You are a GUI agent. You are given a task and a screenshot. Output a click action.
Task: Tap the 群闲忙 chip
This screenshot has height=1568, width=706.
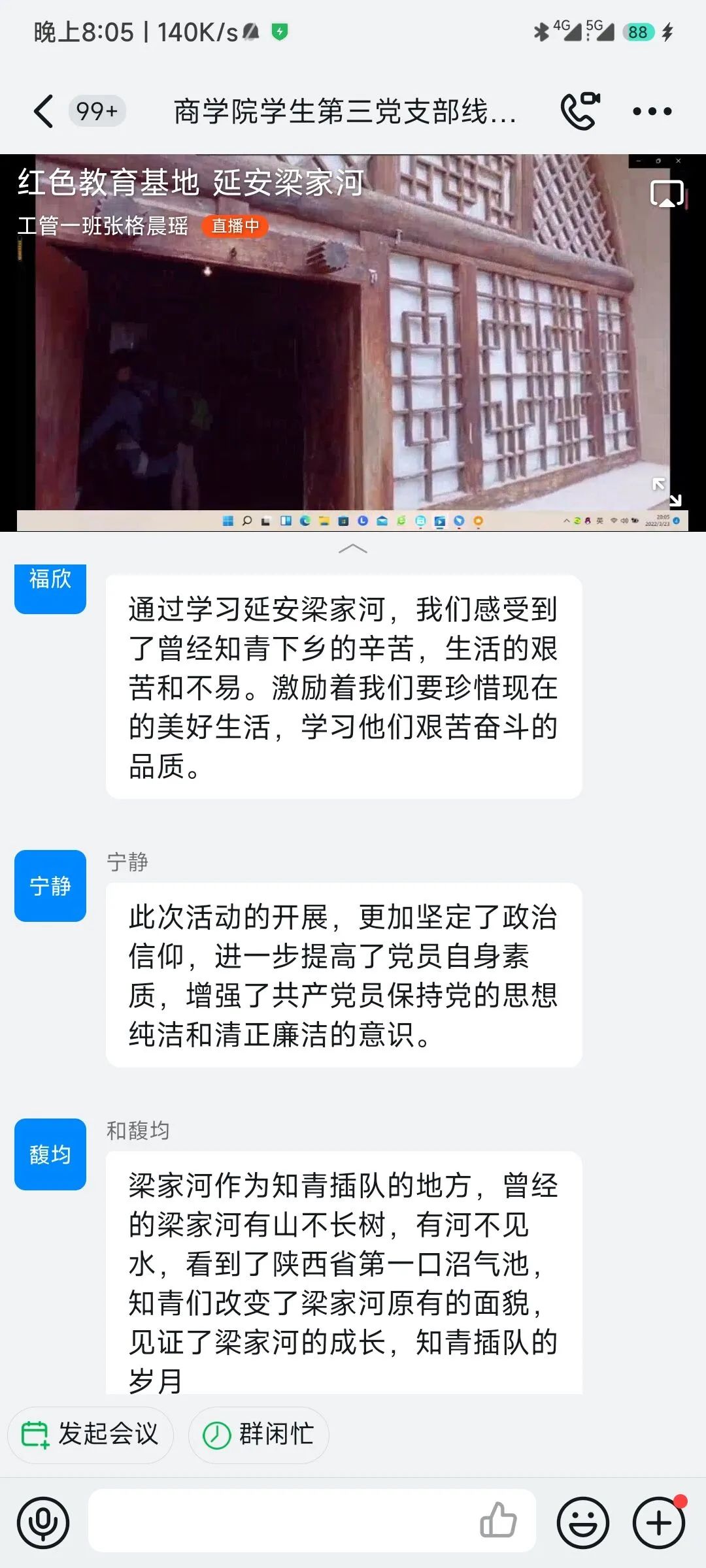[x=259, y=1435]
